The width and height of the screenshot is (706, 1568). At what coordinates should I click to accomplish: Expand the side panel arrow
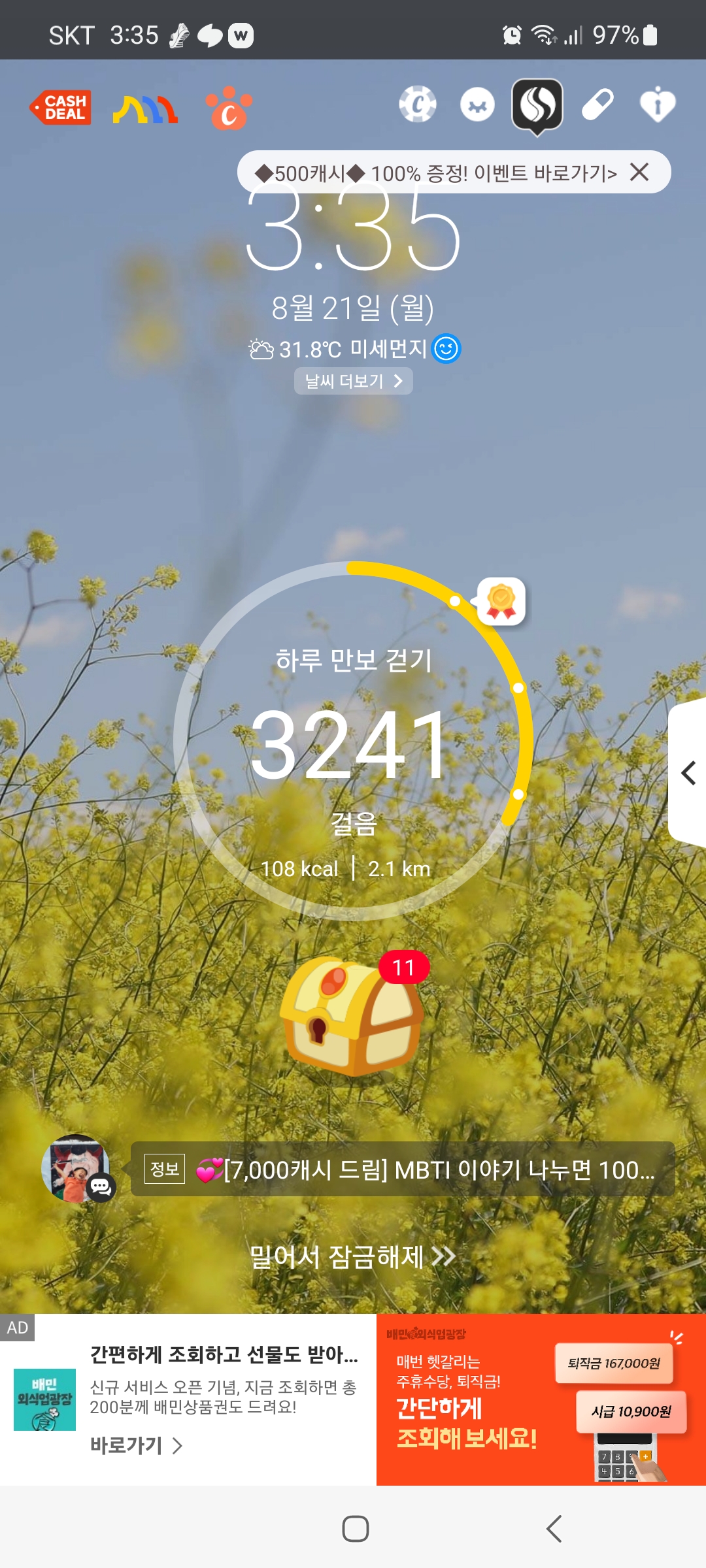[x=688, y=773]
